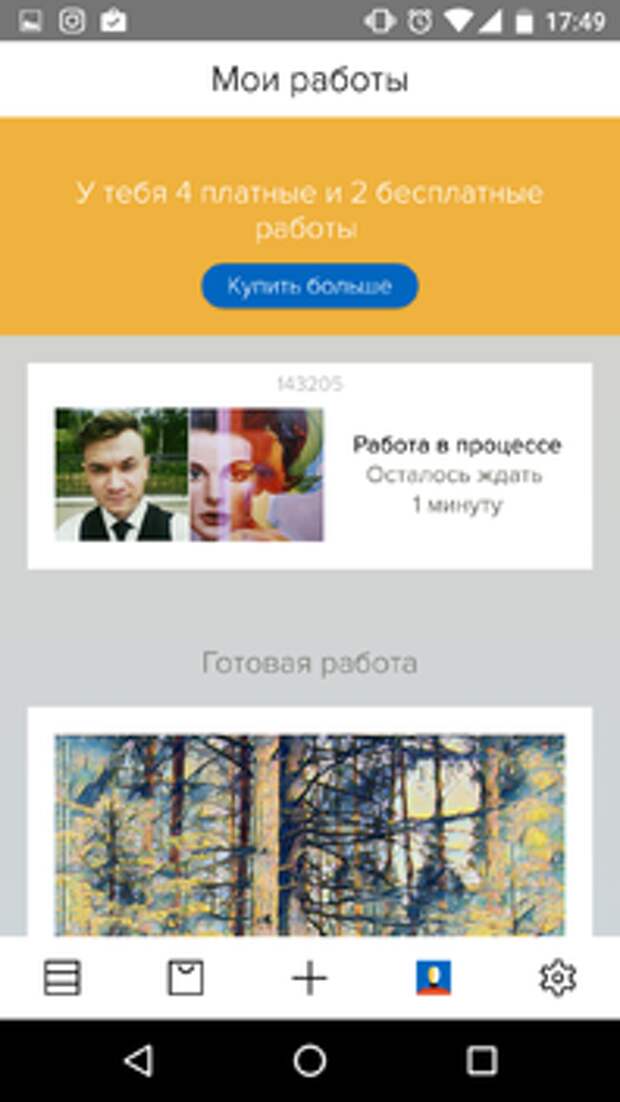Select the my works portrait tab
Image resolution: width=620 pixels, height=1102 pixels.
coord(433,978)
